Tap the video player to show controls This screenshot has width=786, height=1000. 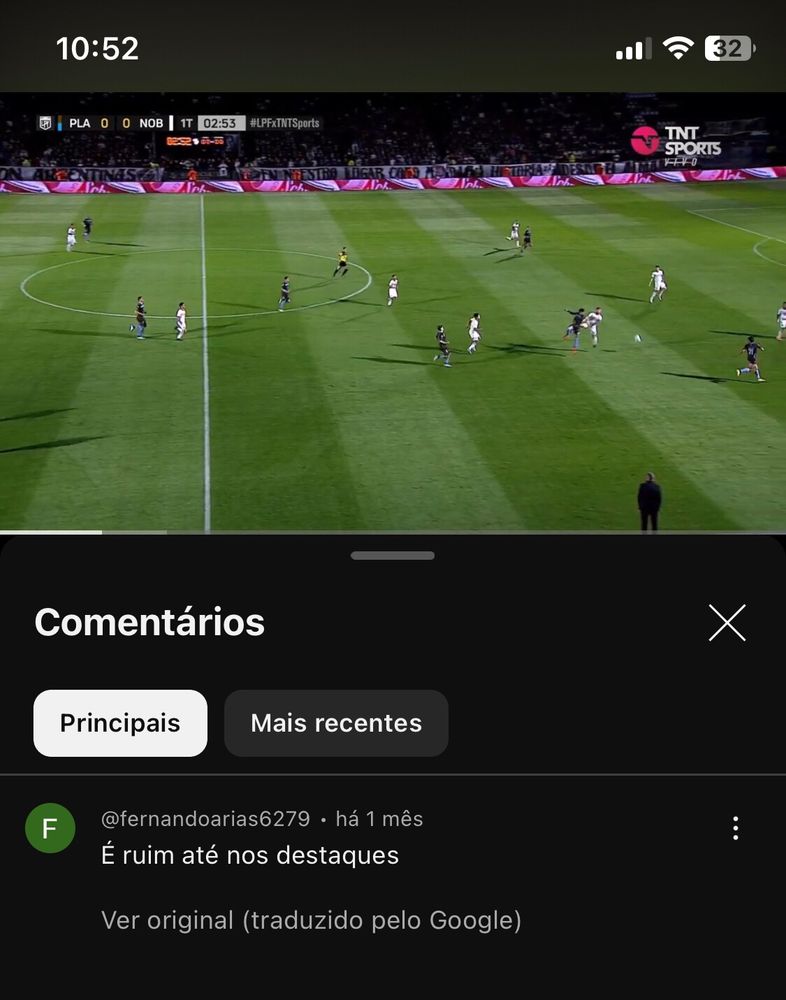[x=393, y=330]
